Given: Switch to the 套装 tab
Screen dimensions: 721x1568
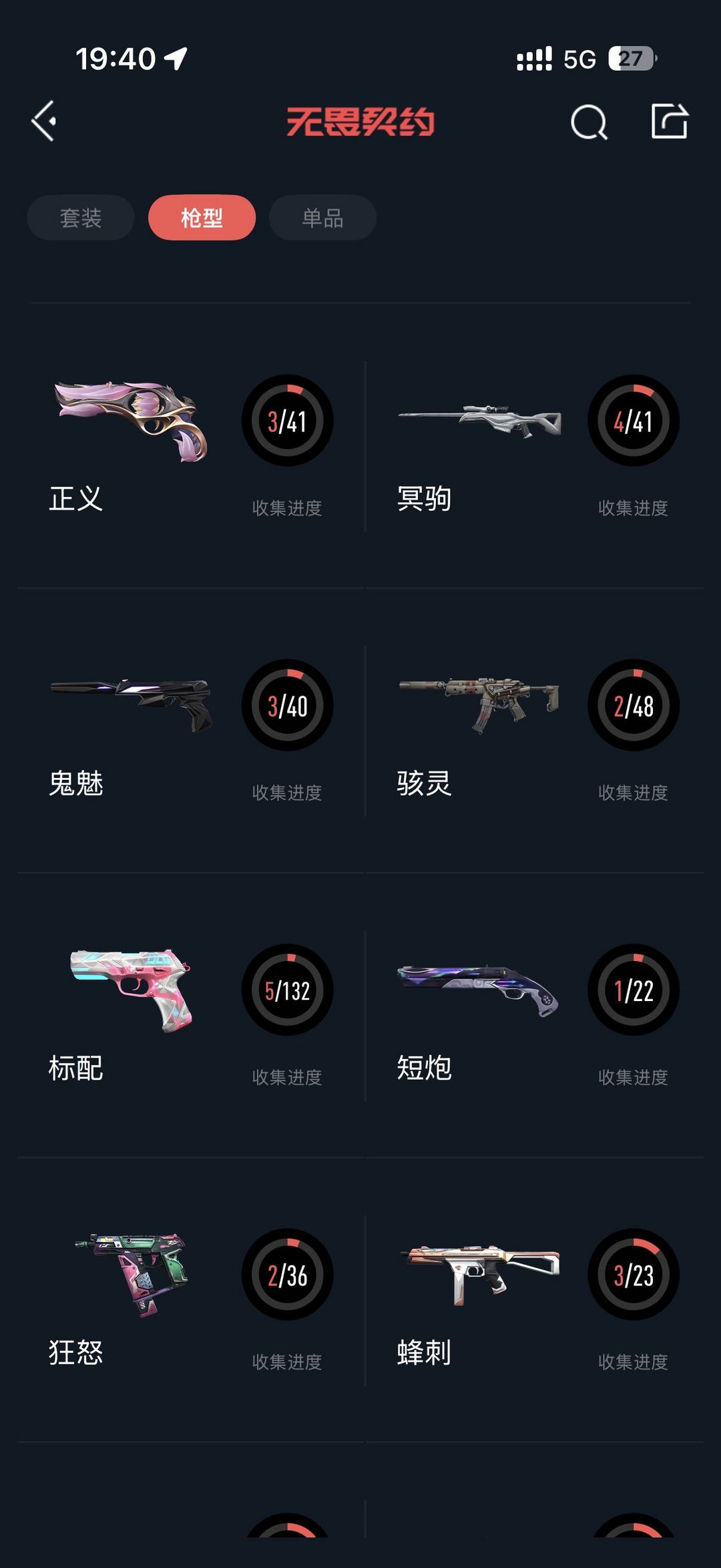Looking at the screenshot, I should pos(81,218).
